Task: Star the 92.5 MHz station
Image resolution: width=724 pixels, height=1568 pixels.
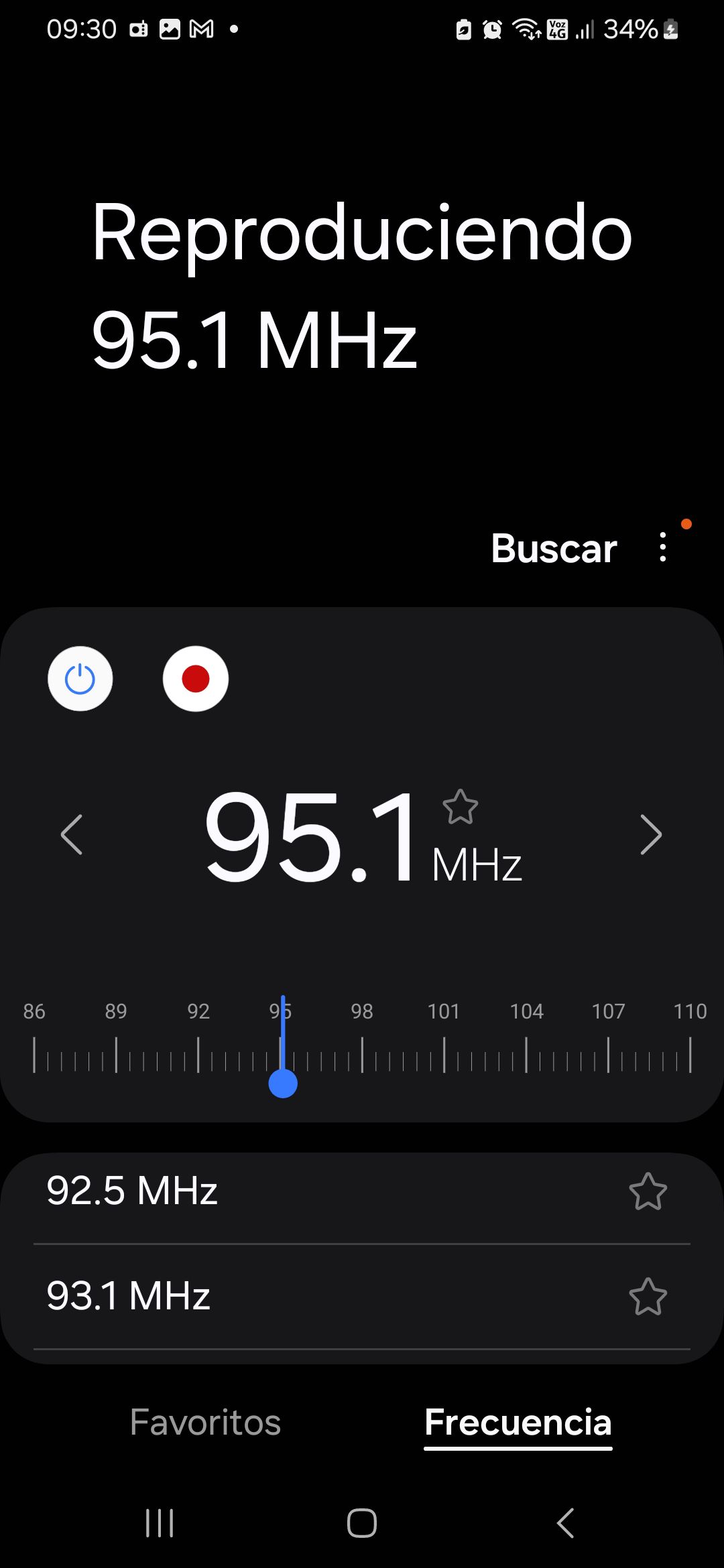Action: pos(648,1191)
